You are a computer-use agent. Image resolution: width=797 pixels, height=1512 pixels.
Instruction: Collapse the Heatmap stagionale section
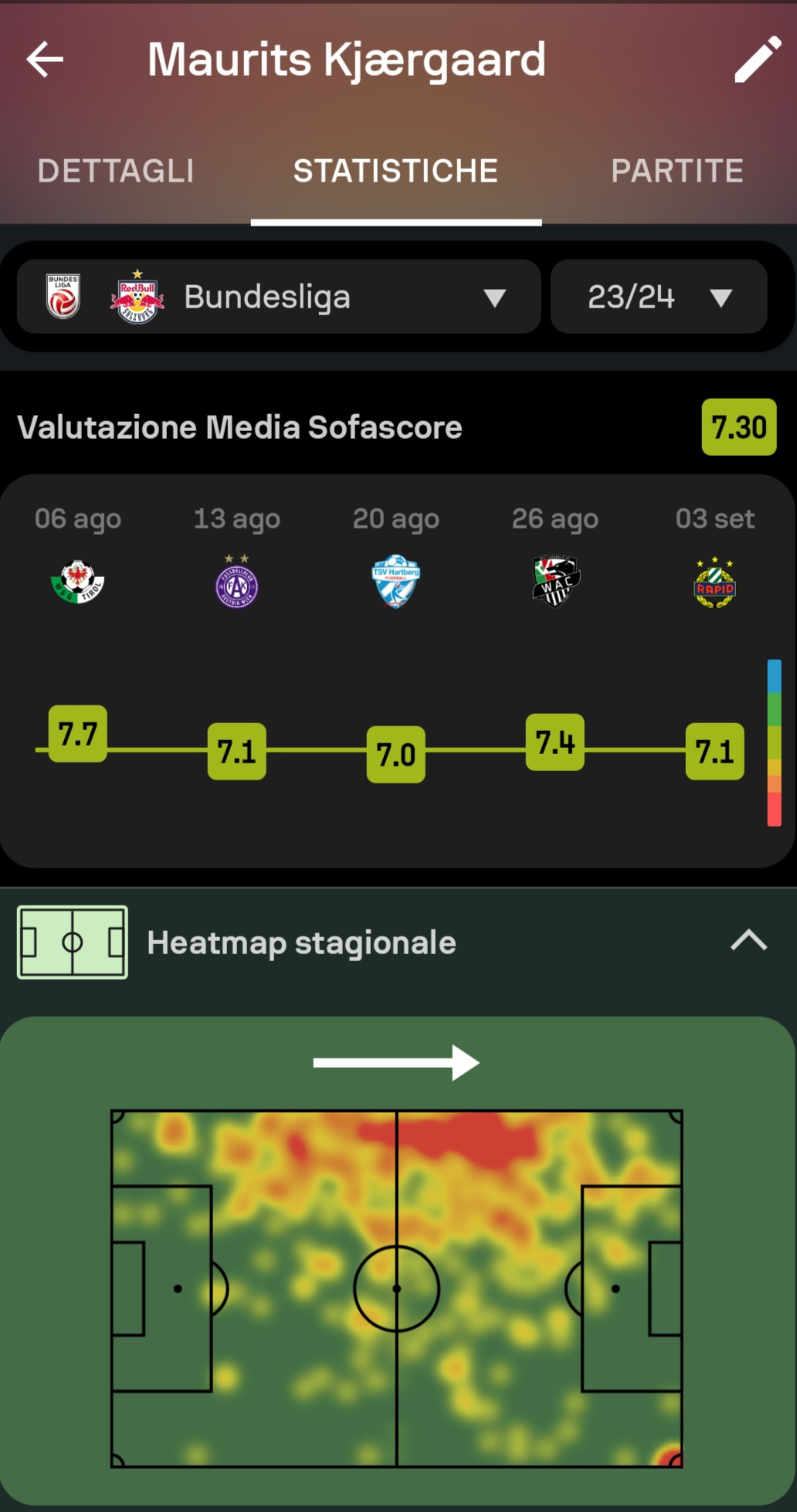click(x=748, y=940)
